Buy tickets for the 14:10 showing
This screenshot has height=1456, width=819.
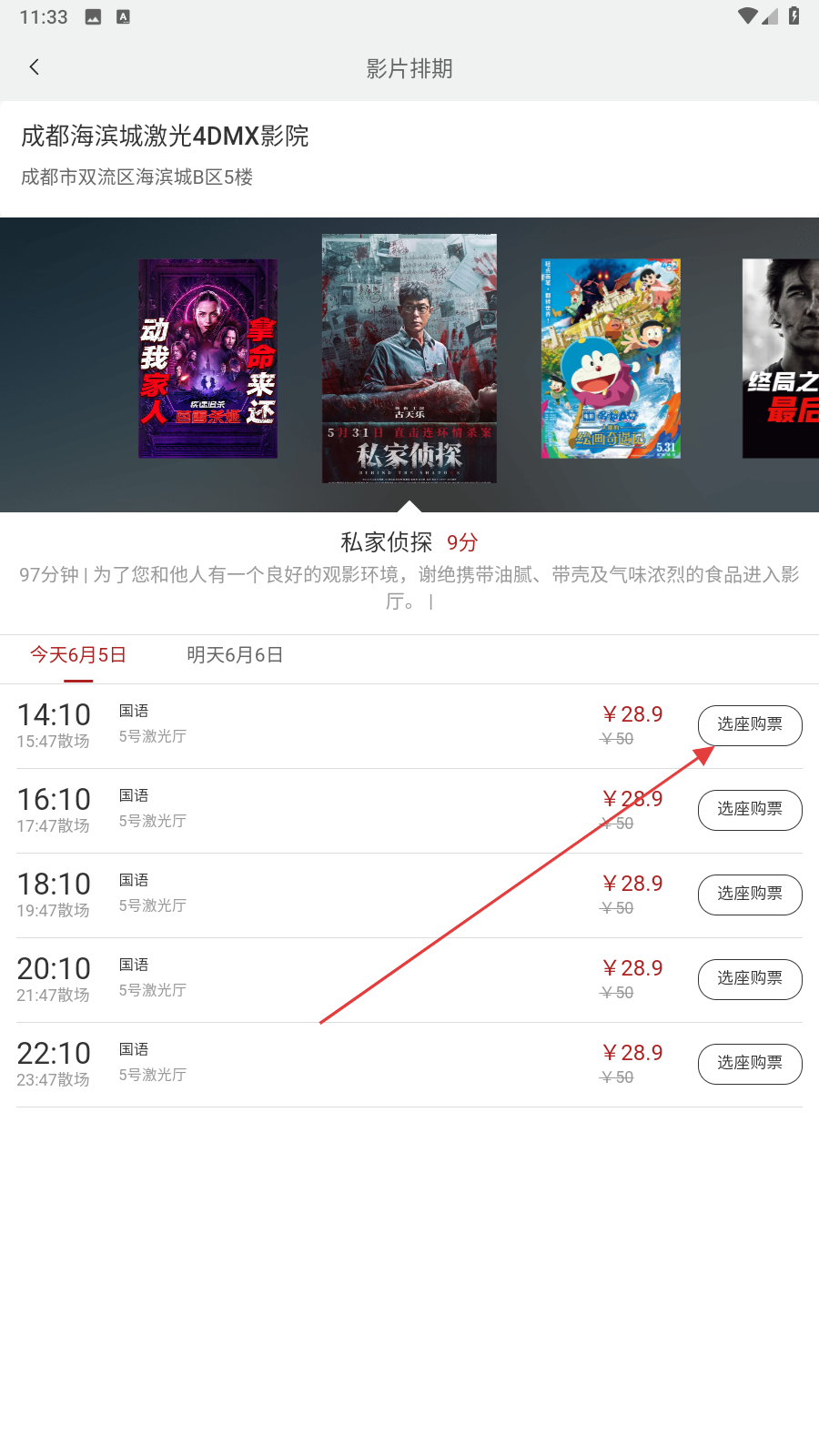[749, 725]
